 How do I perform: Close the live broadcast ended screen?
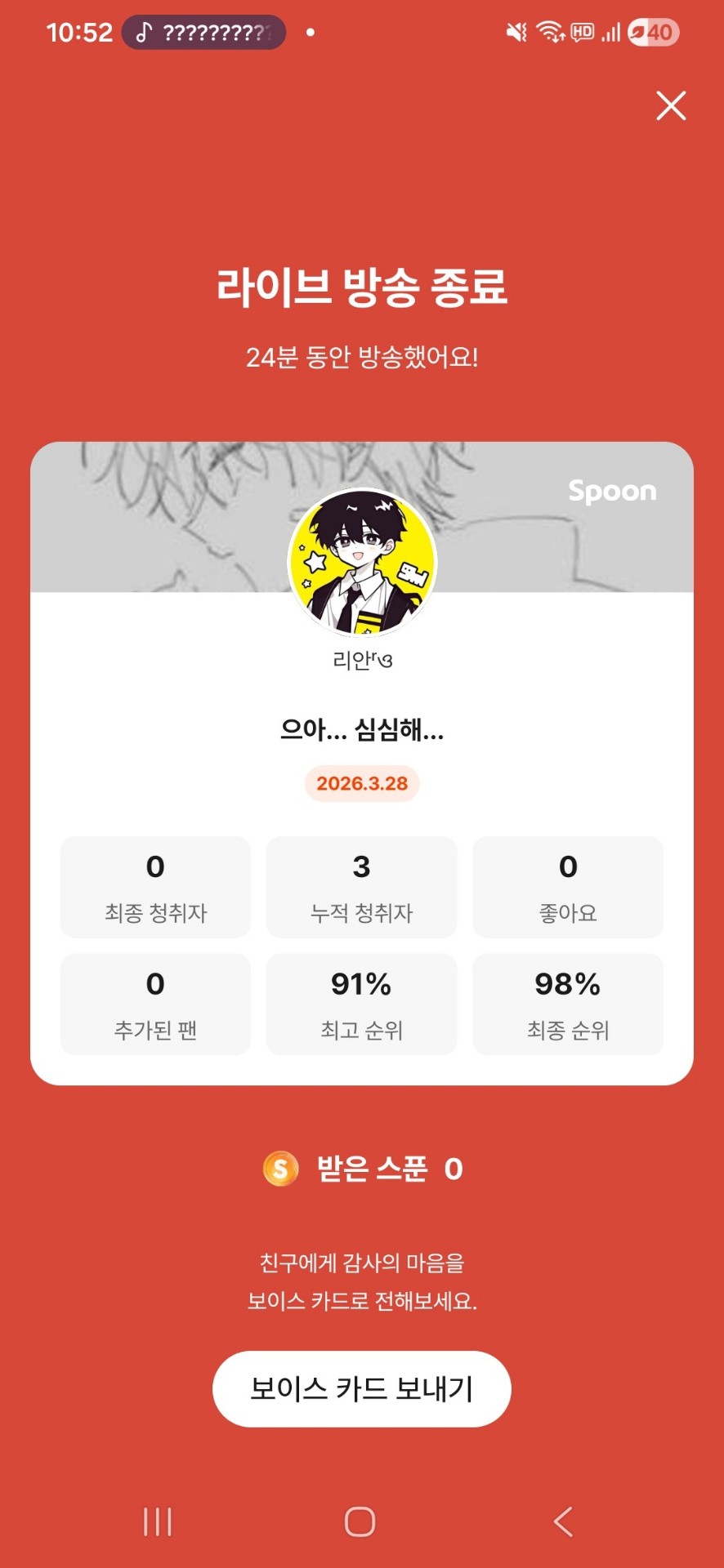[x=671, y=106]
